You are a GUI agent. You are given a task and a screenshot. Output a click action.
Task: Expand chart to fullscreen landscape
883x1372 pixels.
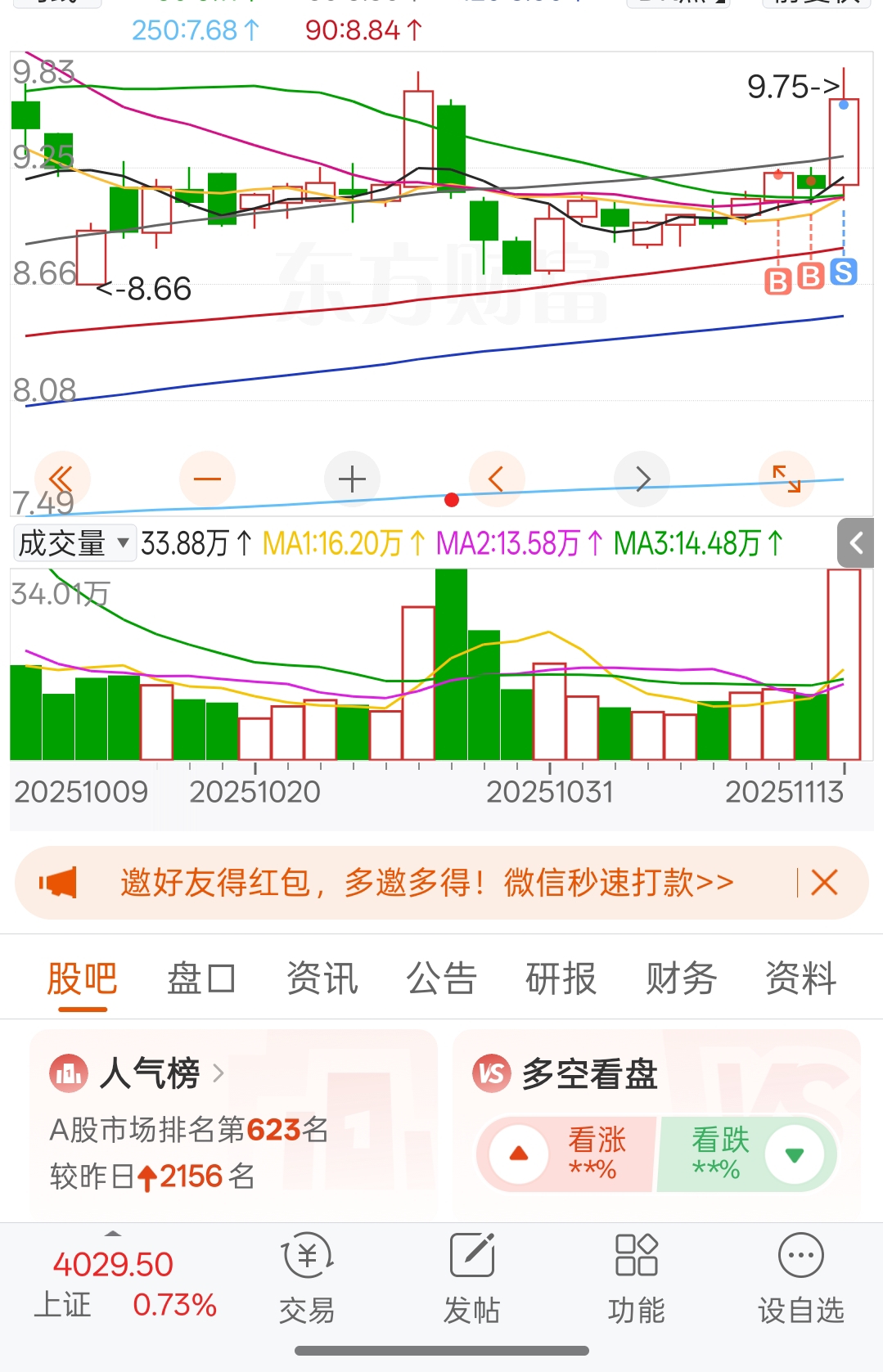(786, 479)
